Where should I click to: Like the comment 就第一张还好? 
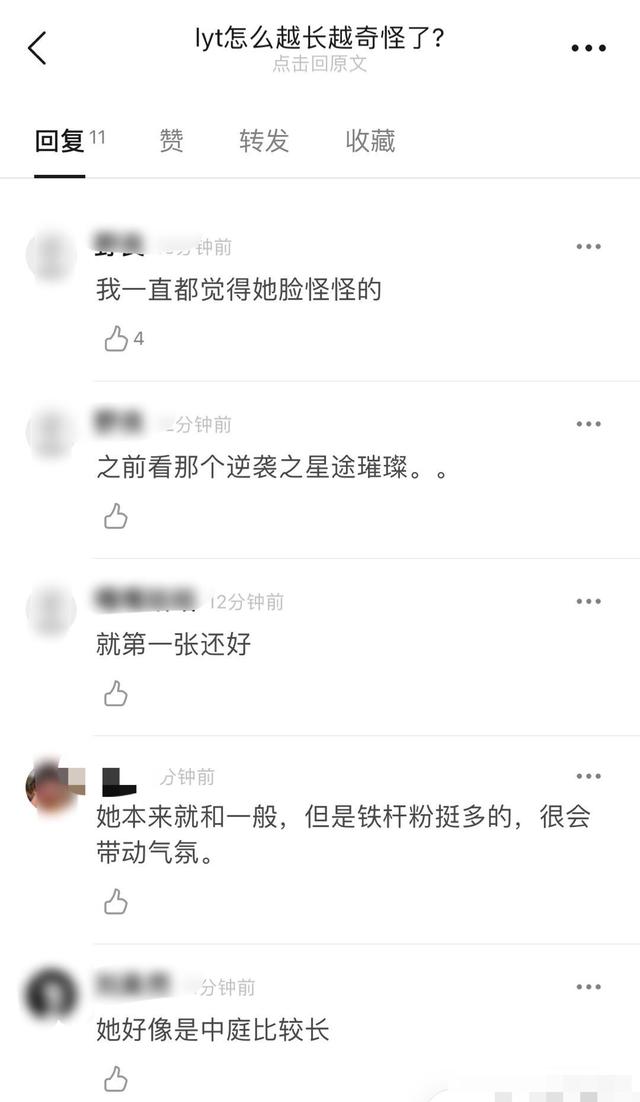pyautogui.click(x=117, y=693)
